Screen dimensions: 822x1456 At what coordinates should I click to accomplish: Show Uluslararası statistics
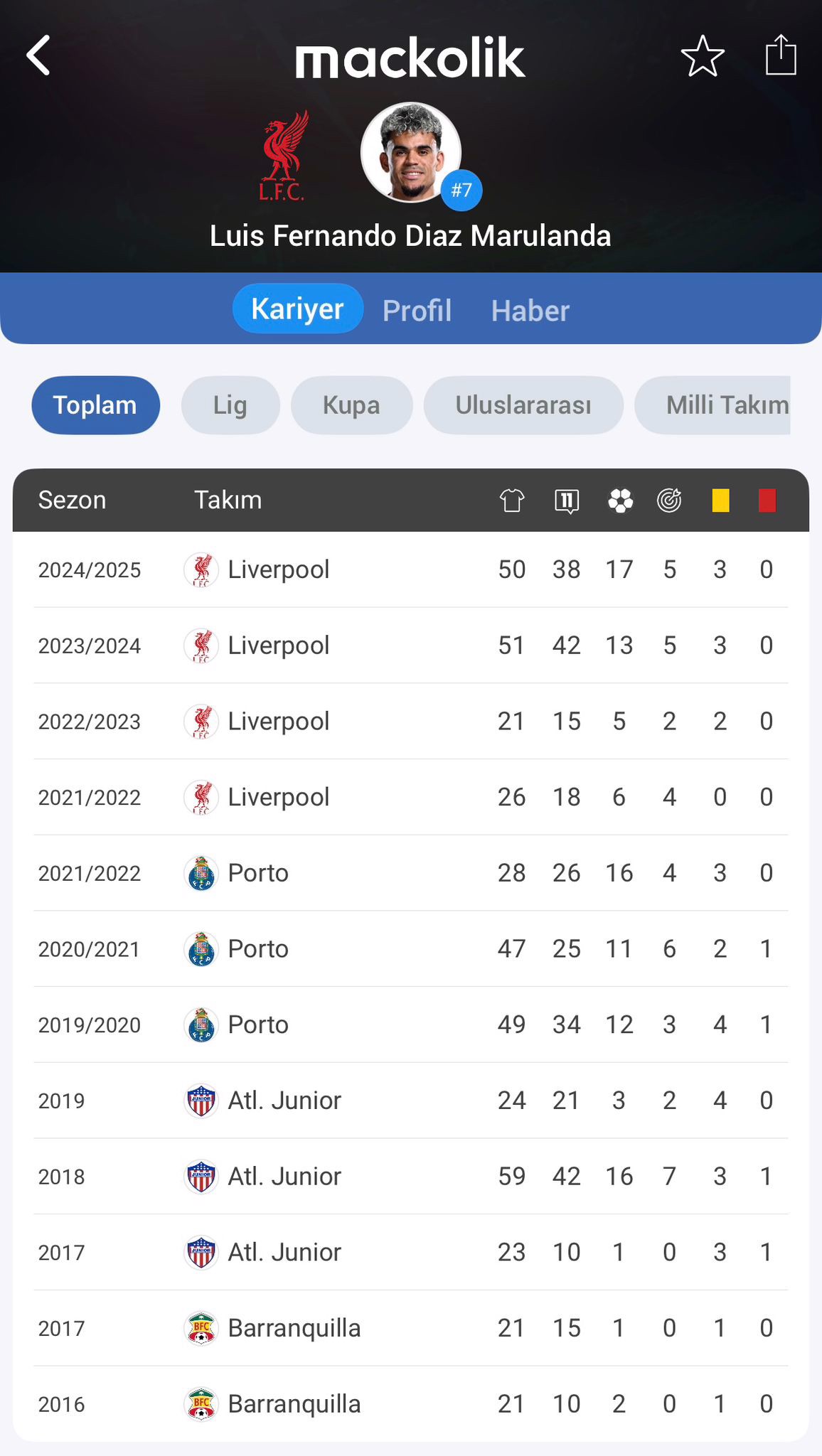click(x=523, y=405)
